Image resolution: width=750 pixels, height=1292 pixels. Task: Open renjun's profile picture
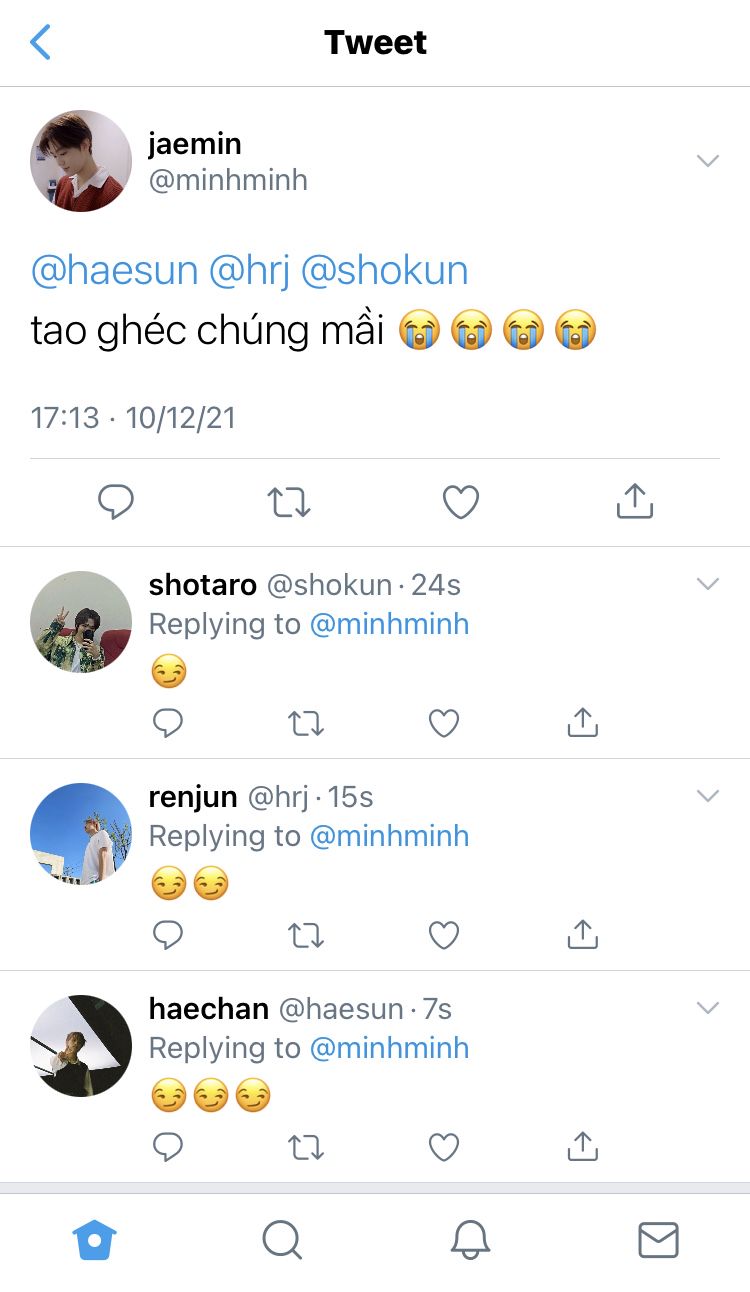[x=81, y=833]
